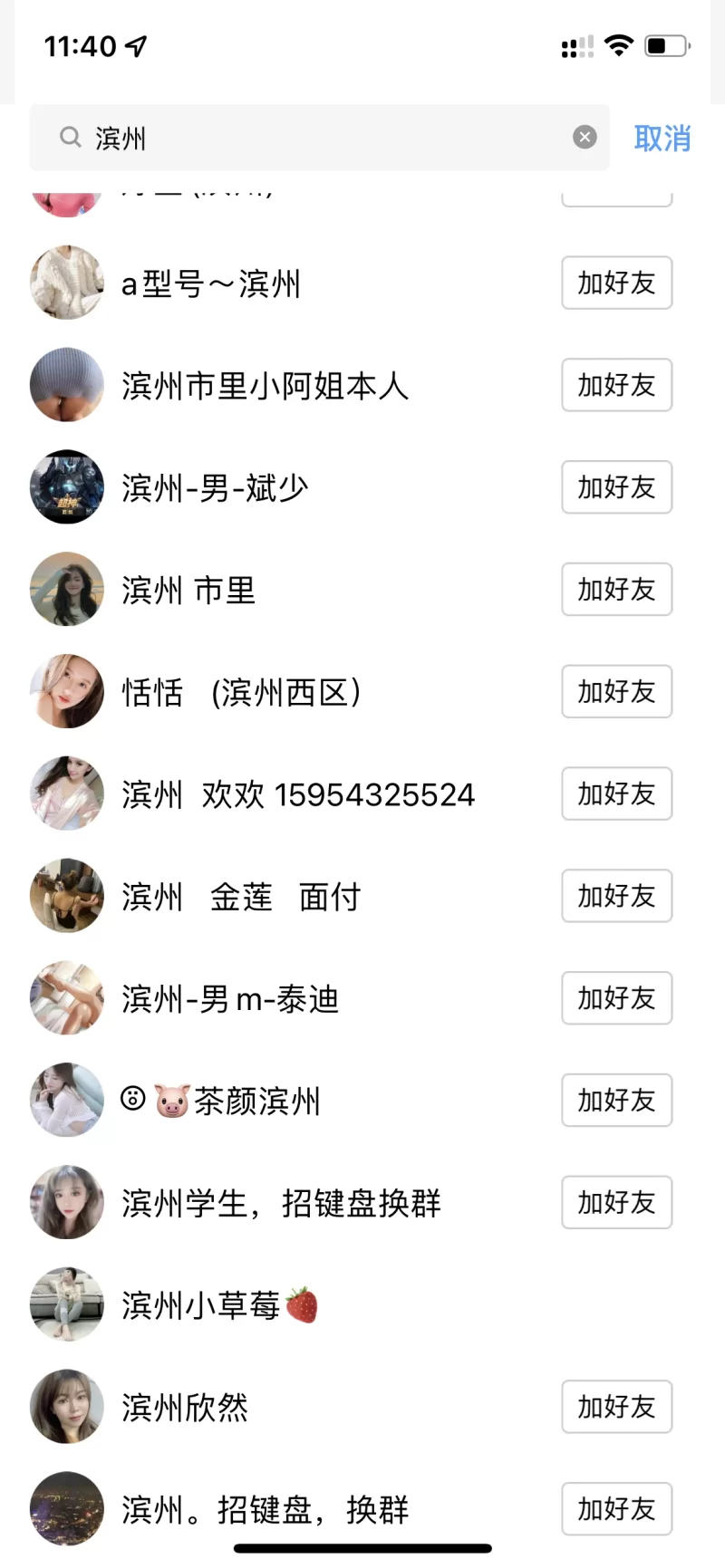View the 滨州欣然 user profile
This screenshot has width=725, height=1568.
pos(185,1409)
